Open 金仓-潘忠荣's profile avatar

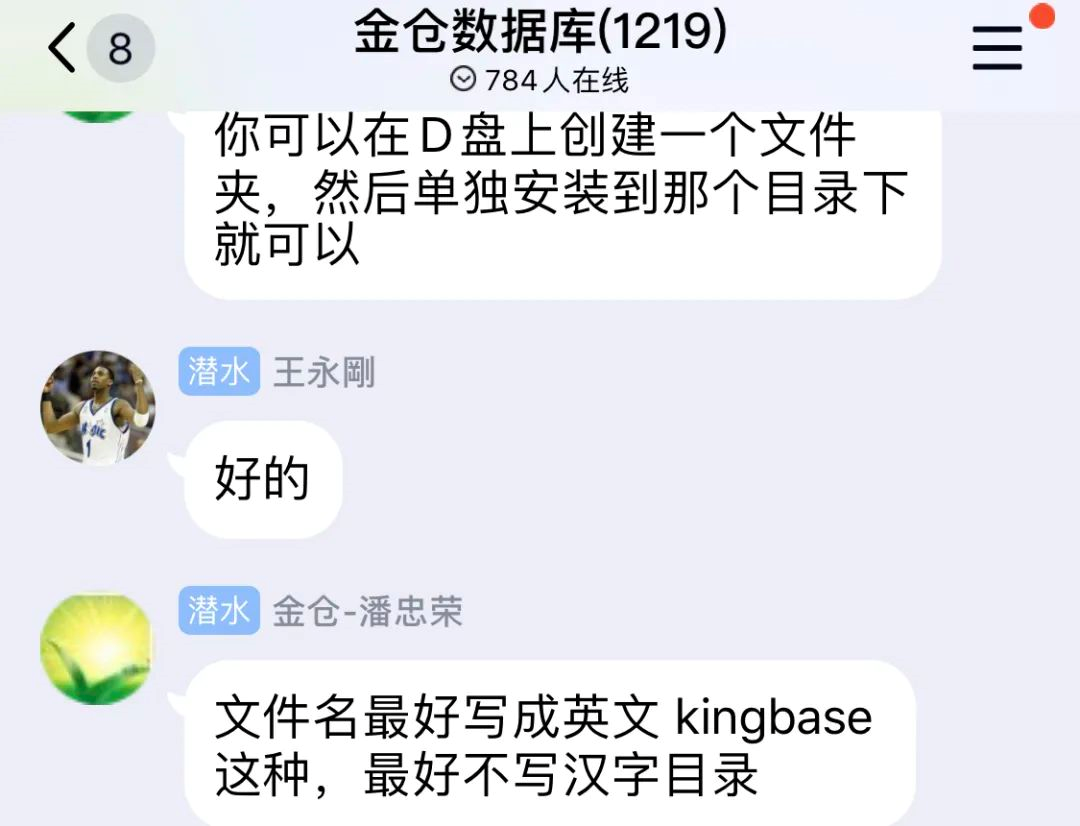(x=98, y=650)
